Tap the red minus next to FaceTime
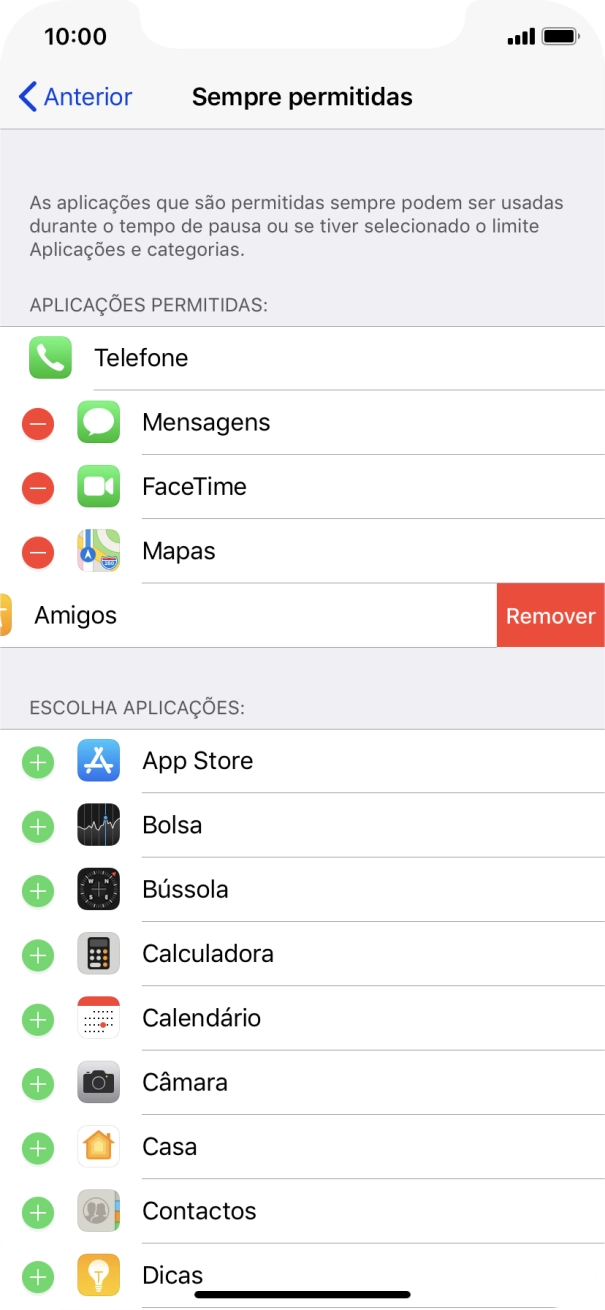This screenshot has width=605, height=1310. coord(38,488)
